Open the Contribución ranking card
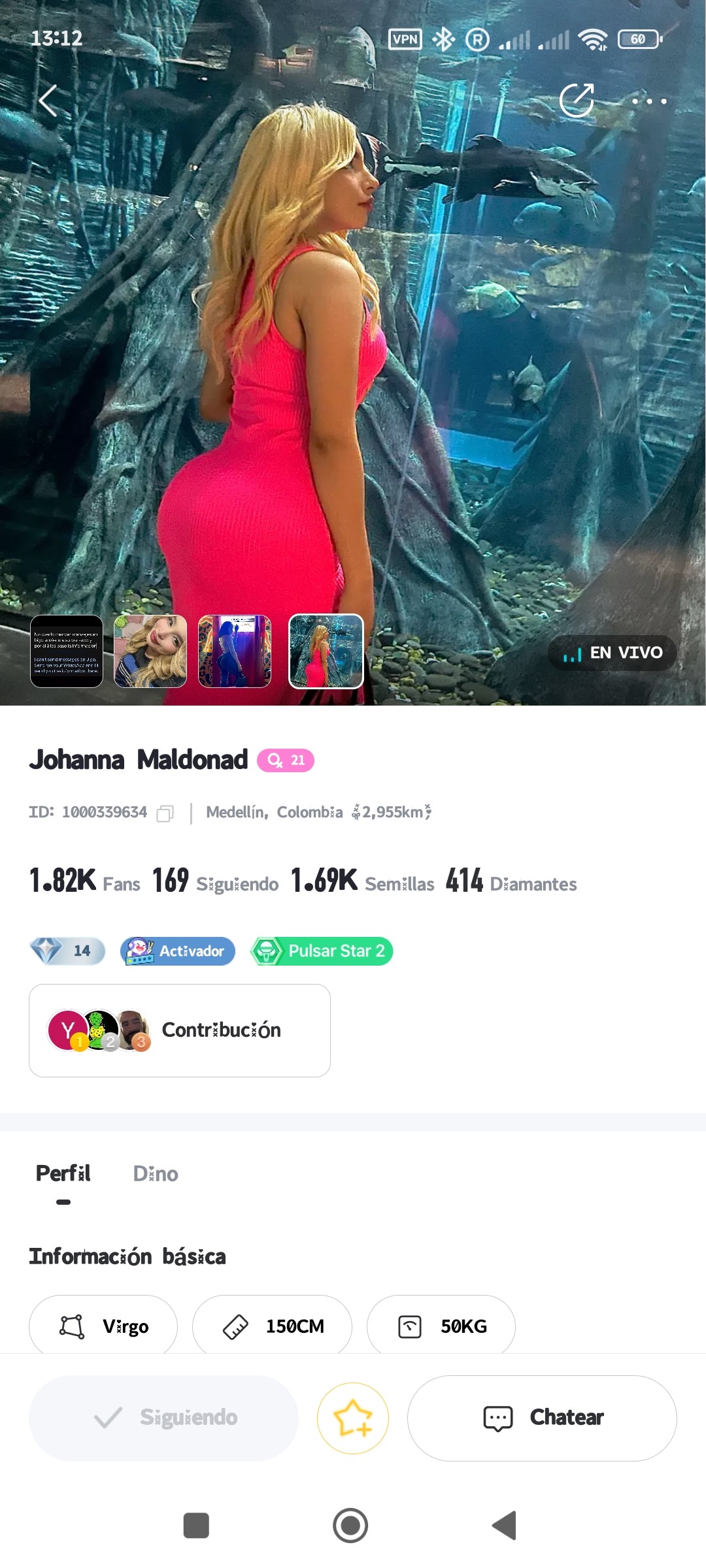 pos(180,1030)
